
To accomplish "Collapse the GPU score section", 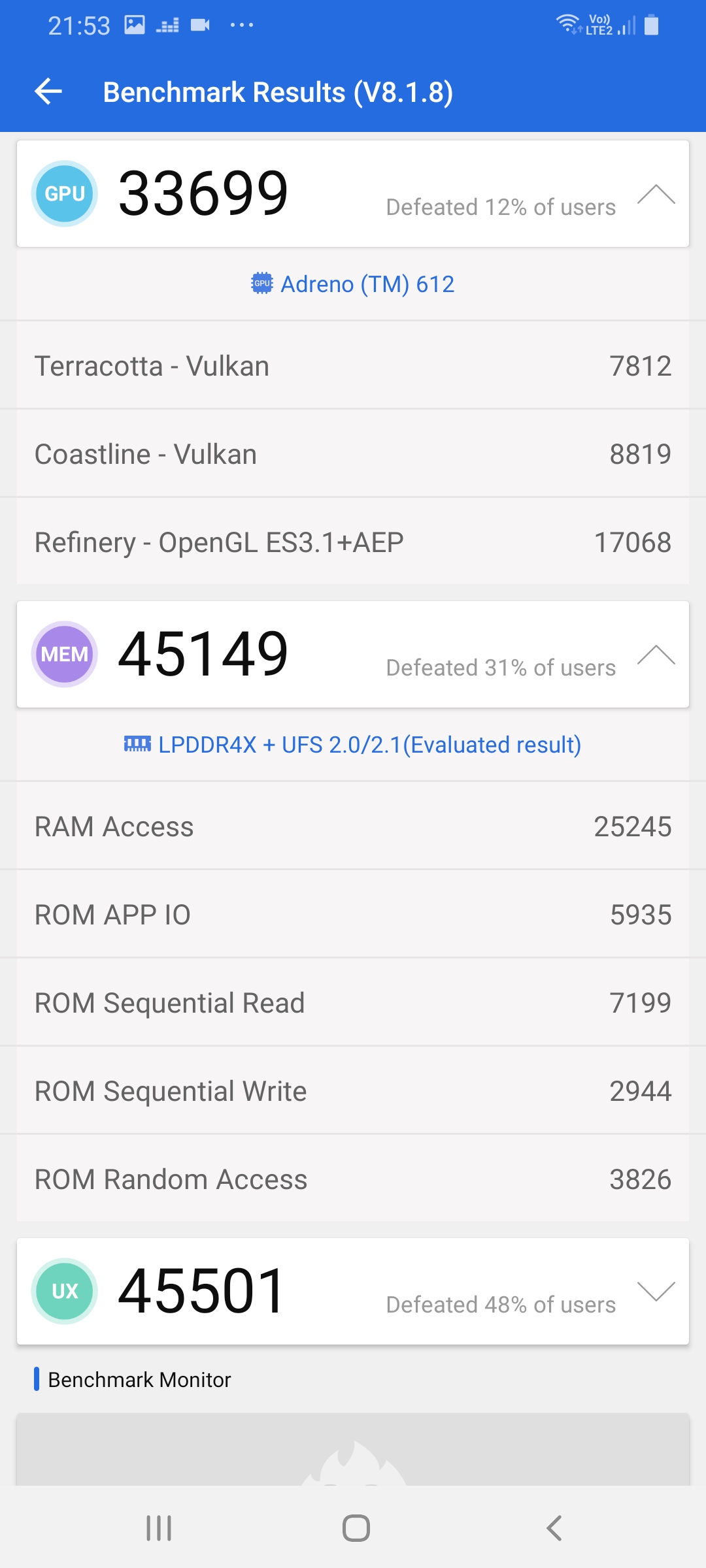I will pyautogui.click(x=656, y=194).
